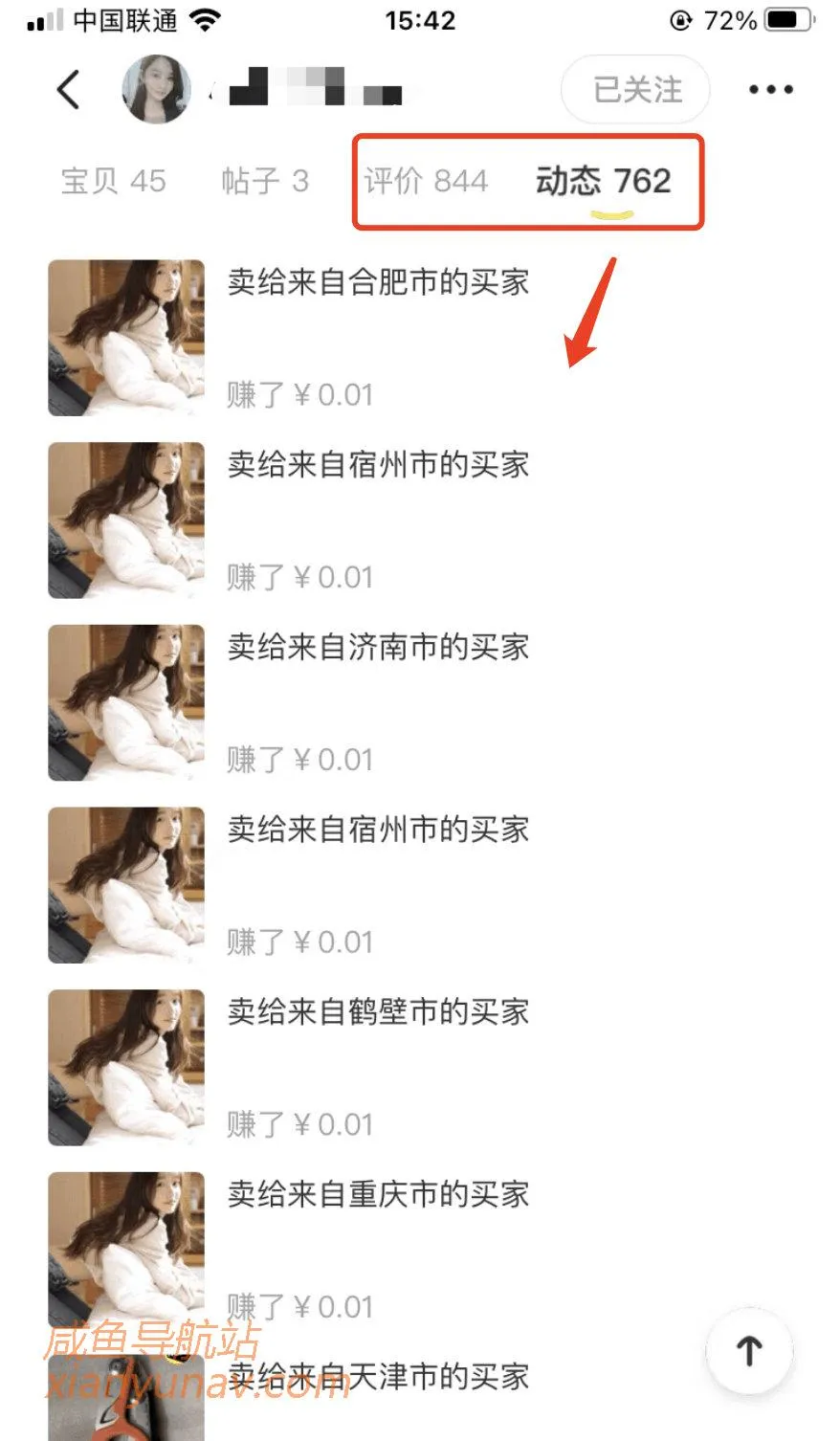Open the sale to the 鹤壁市 buyer
Image resolution: width=840 pixels, height=1441 pixels.
378,1012
